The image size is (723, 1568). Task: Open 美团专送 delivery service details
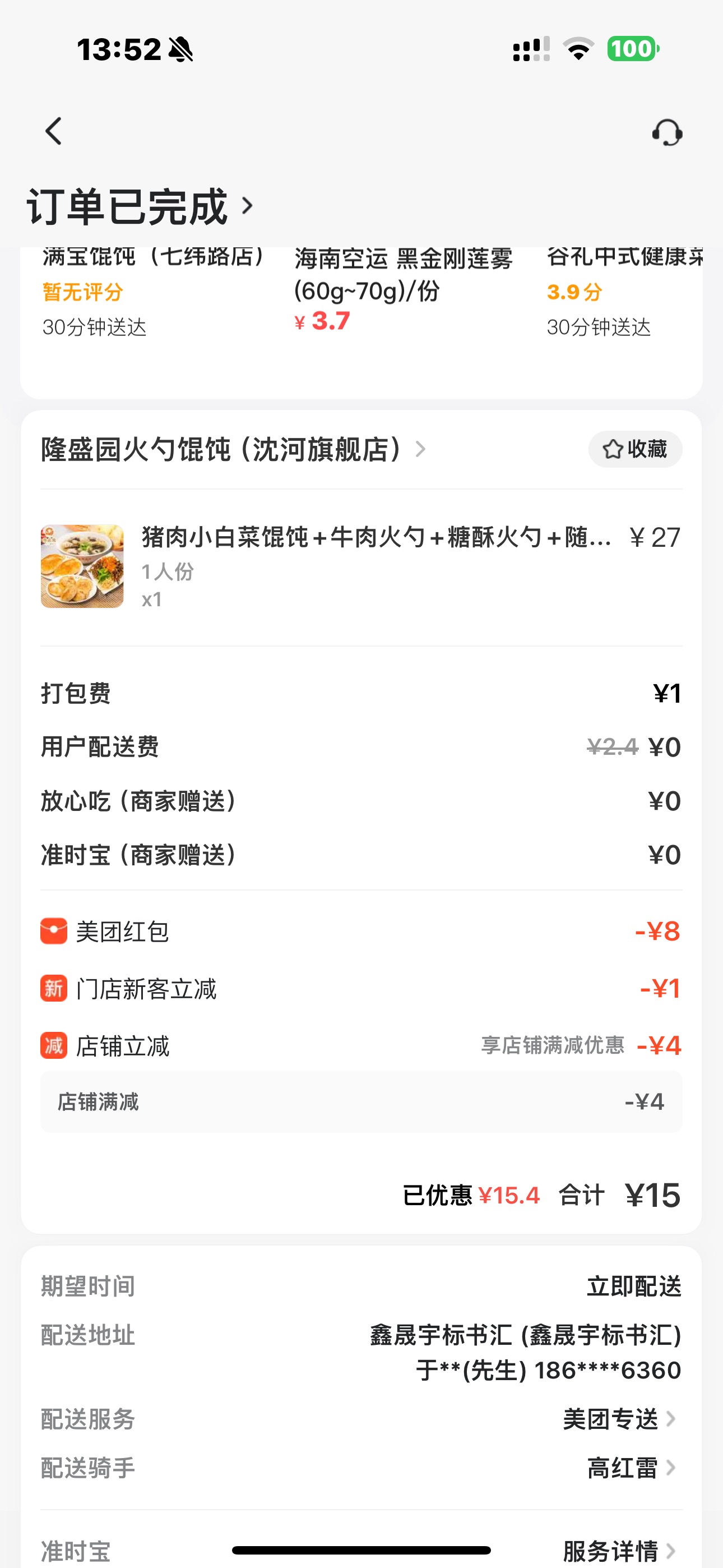pyautogui.click(x=619, y=1419)
